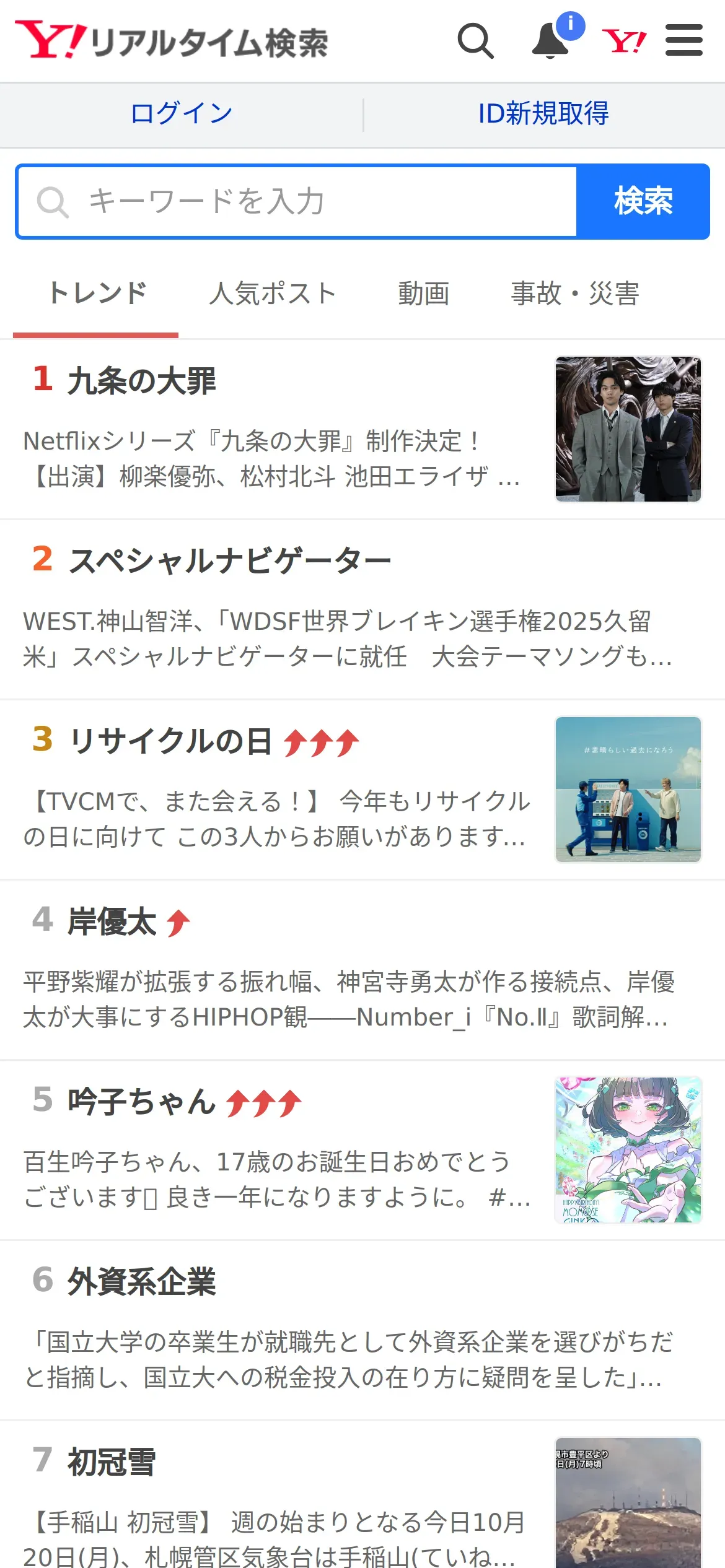Select ID新規取得 to create an account
725x1568 pixels.
[543, 114]
